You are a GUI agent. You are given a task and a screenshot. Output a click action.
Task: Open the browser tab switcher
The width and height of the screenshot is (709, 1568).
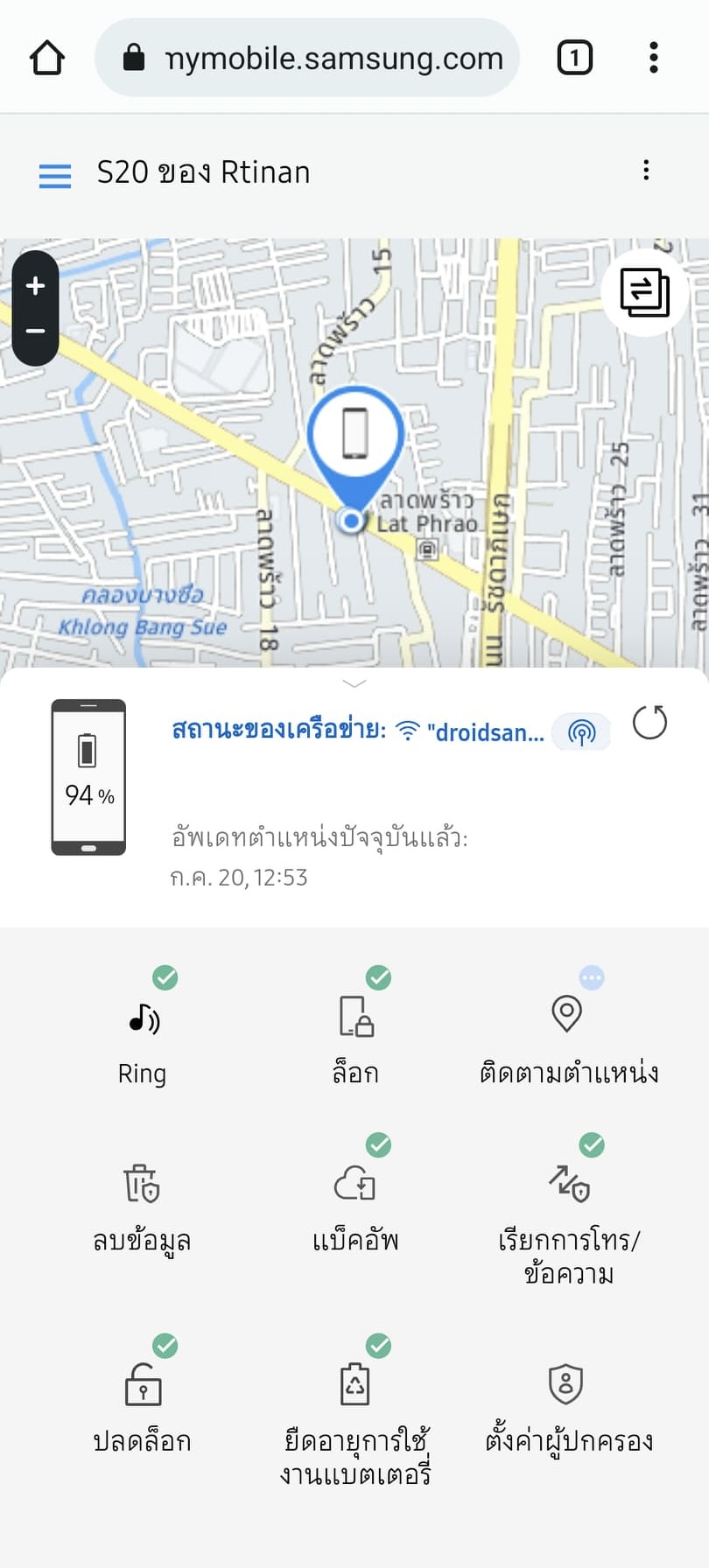pos(574,59)
